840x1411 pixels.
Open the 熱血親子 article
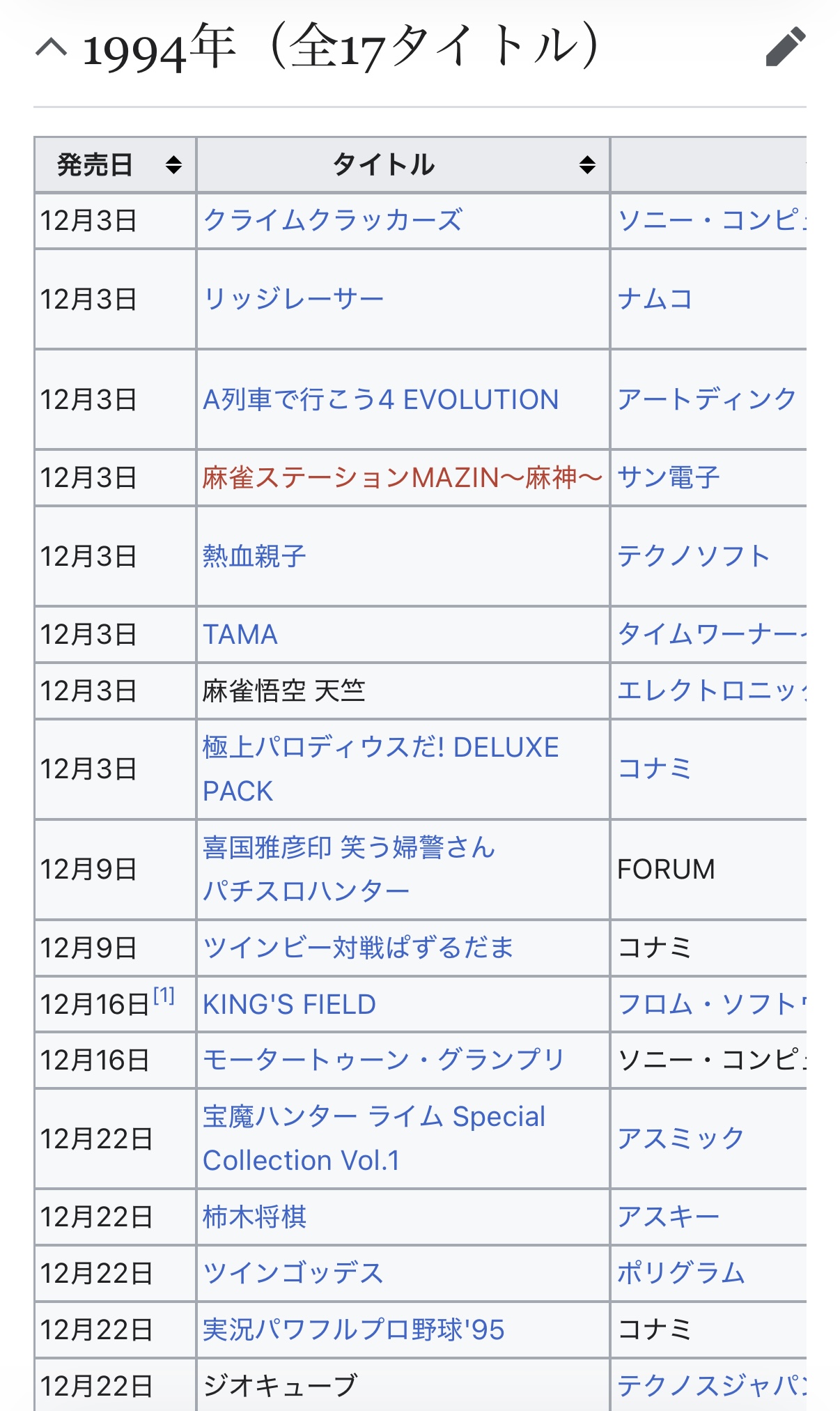pos(254,556)
